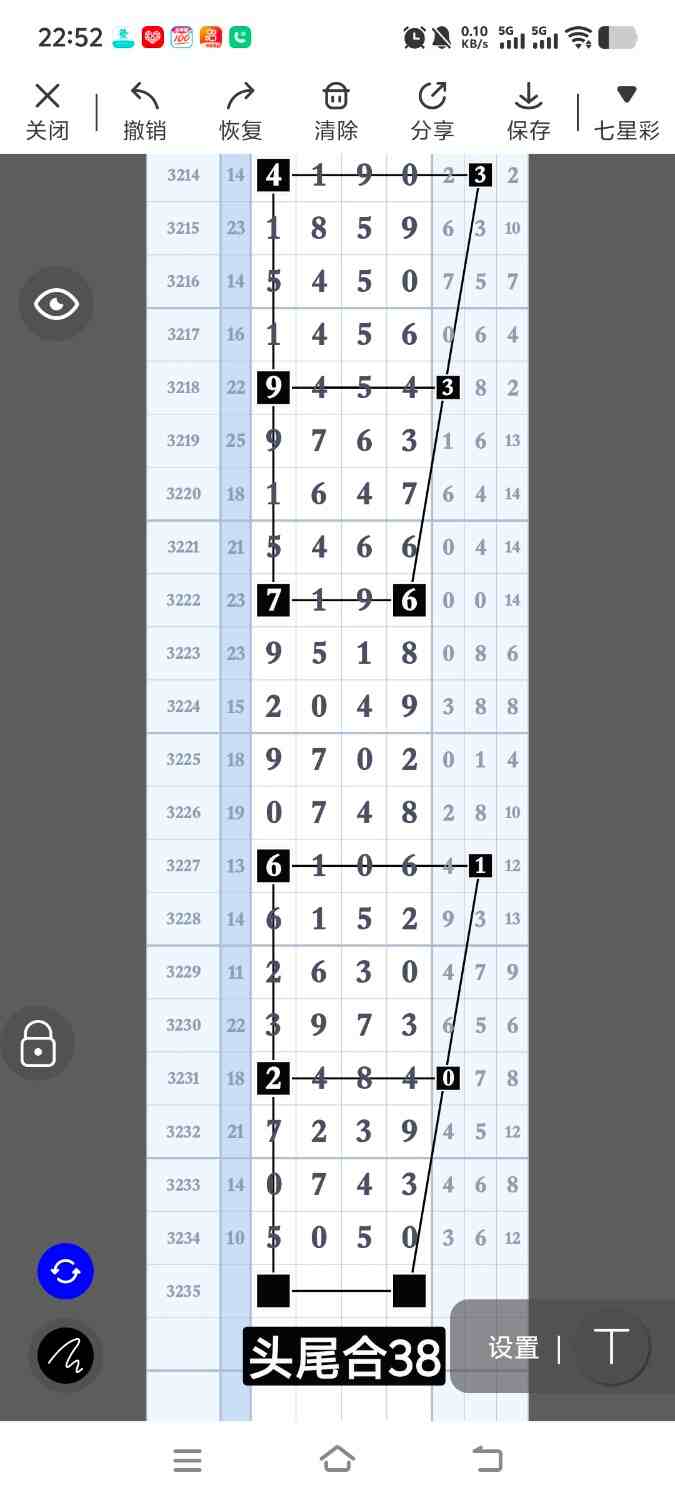Viewport: 675px width, 1500px height.
Task: Share this chart
Action: pos(432,111)
